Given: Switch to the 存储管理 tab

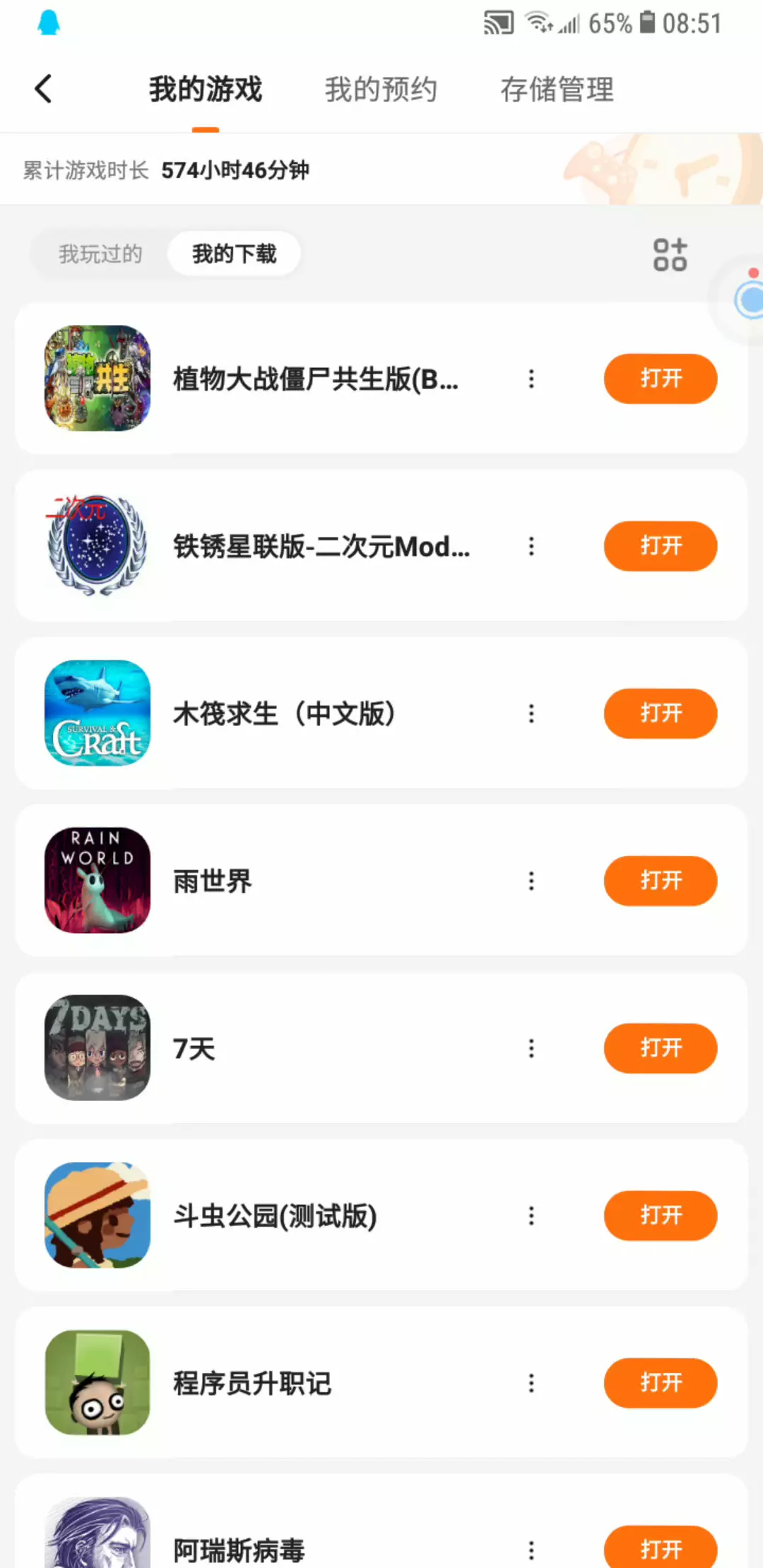Looking at the screenshot, I should coord(557,90).
